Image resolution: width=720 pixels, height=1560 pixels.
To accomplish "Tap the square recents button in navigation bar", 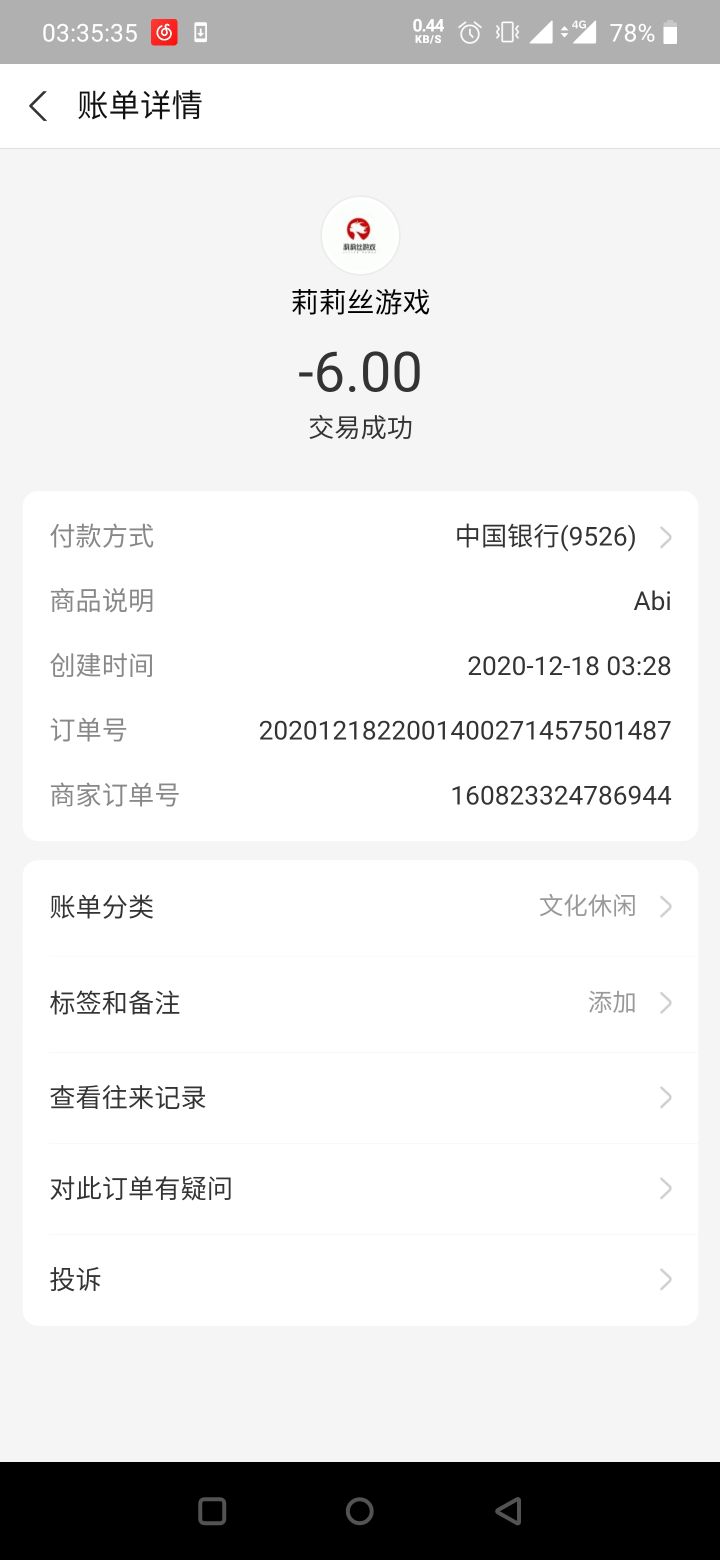I will point(212,1511).
